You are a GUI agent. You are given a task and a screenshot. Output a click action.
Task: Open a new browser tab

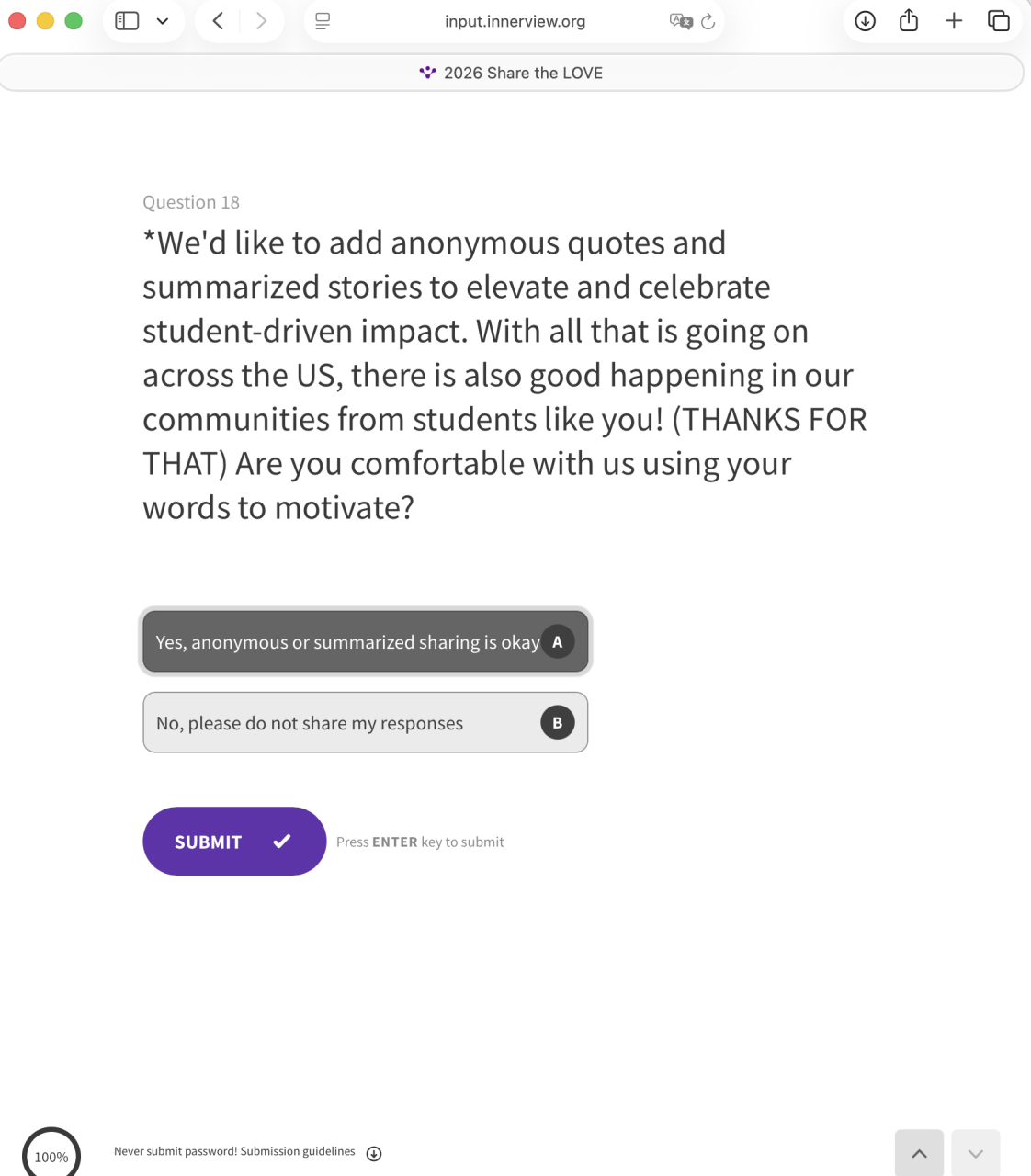954,21
